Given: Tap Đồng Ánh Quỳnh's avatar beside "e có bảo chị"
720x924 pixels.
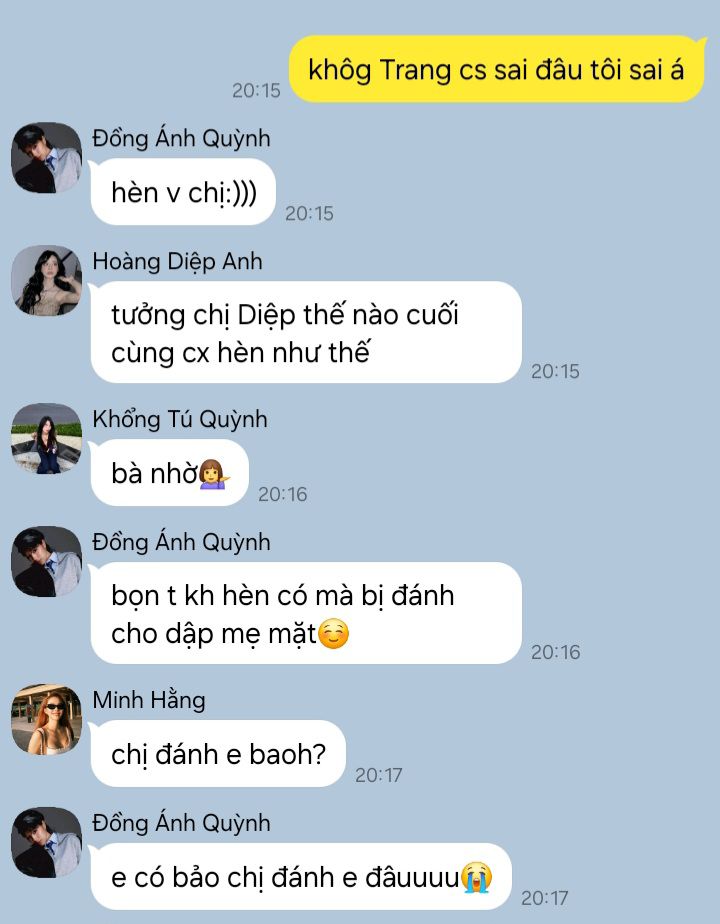Looking at the screenshot, I should click(x=47, y=842).
